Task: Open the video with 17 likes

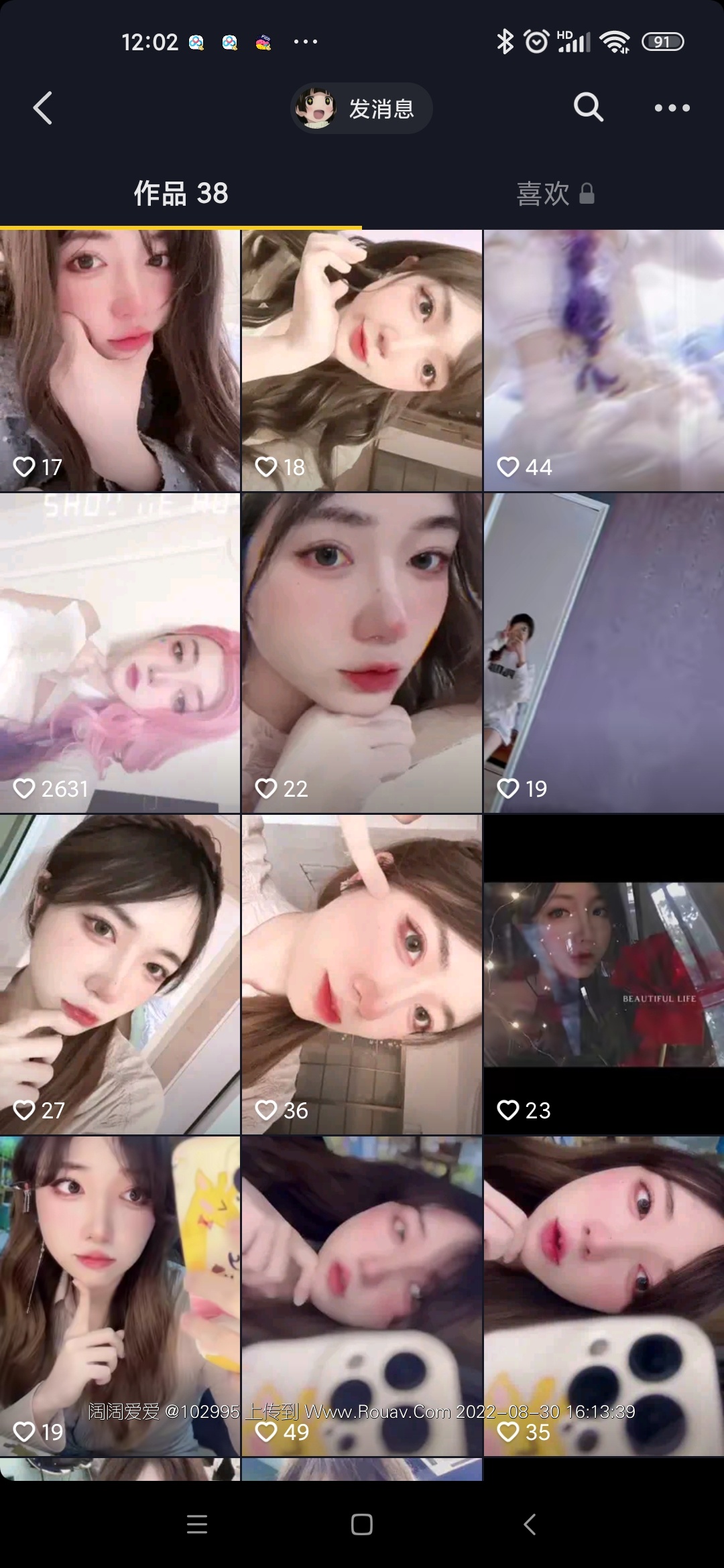Action: pos(119,361)
